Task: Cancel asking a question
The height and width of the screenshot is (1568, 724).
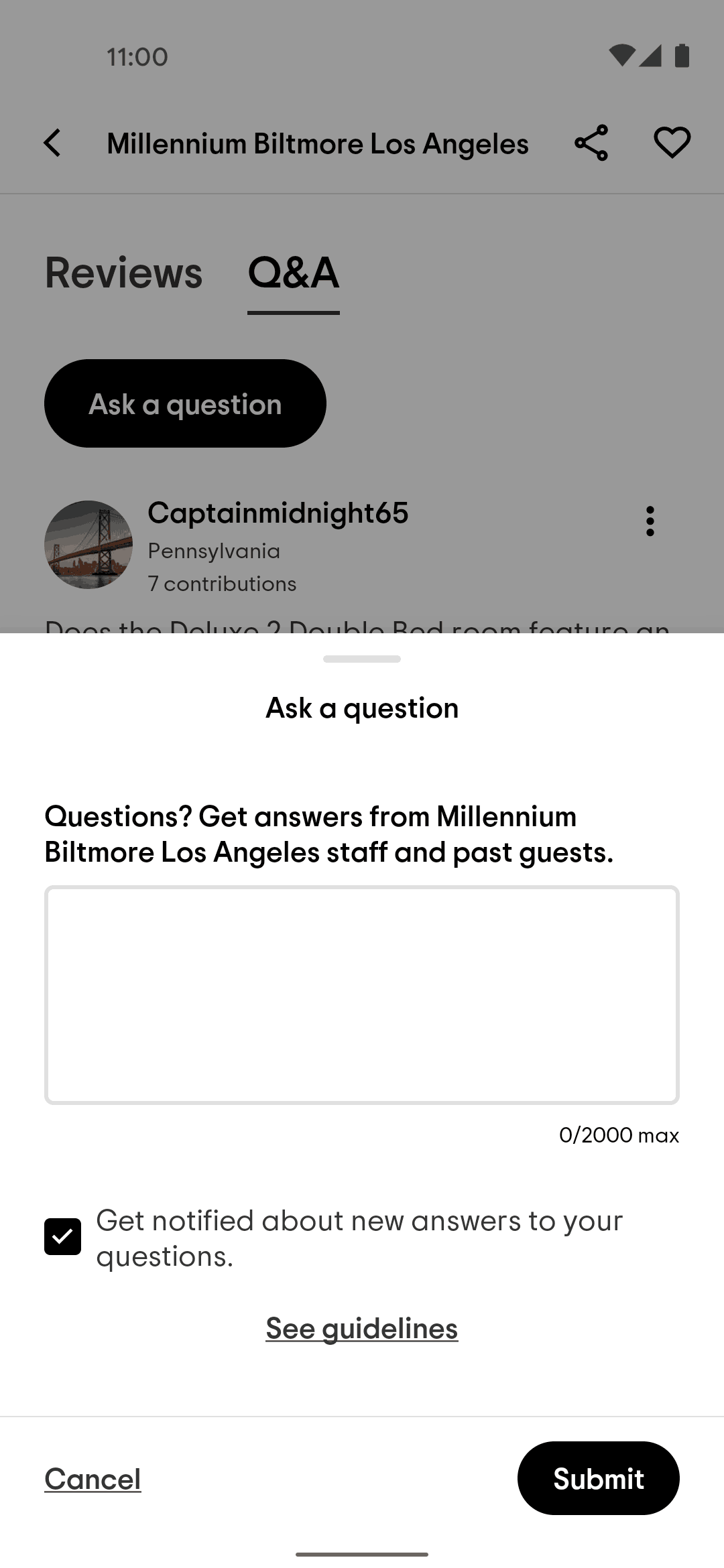Action: coord(93,1479)
